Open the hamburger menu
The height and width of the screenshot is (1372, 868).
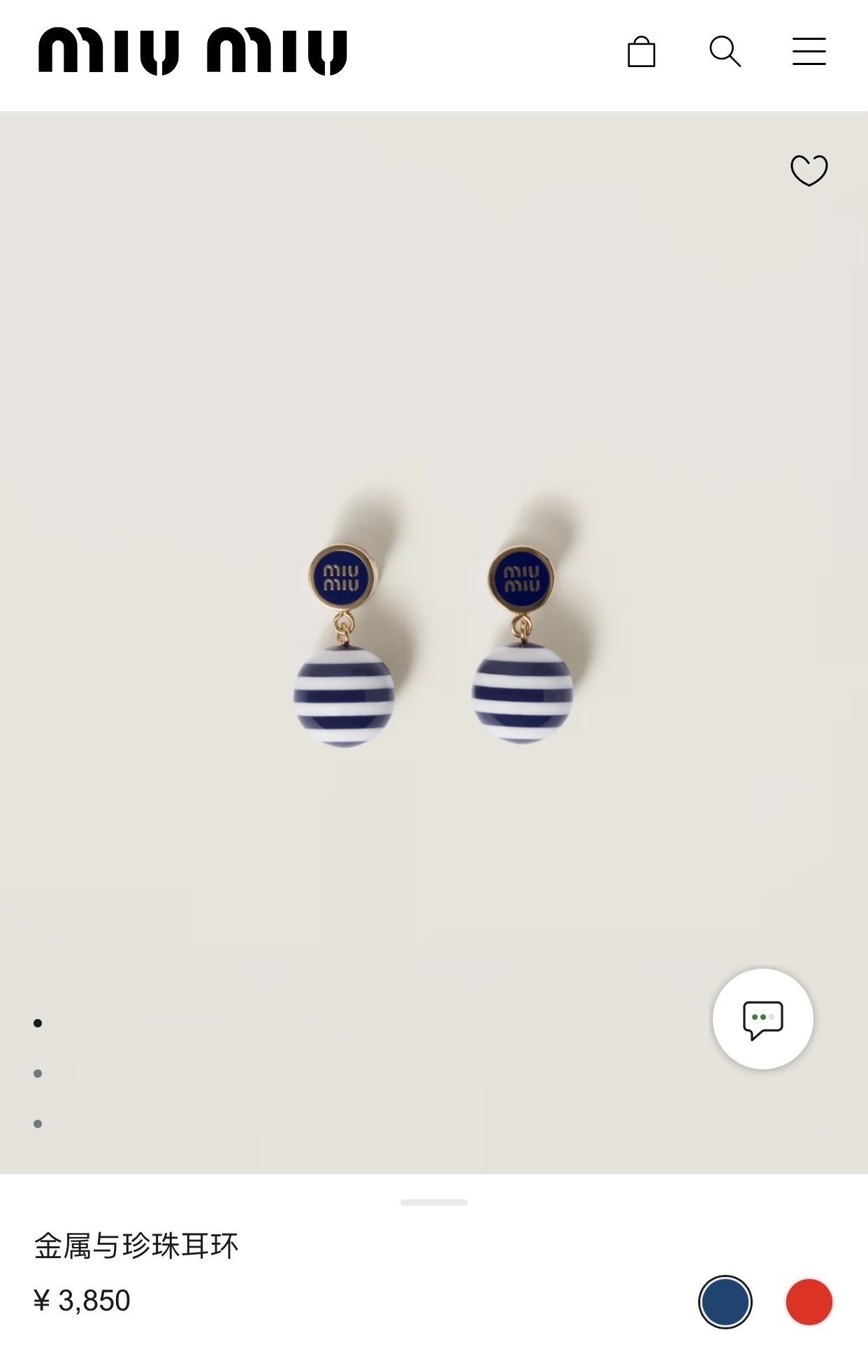click(x=809, y=52)
